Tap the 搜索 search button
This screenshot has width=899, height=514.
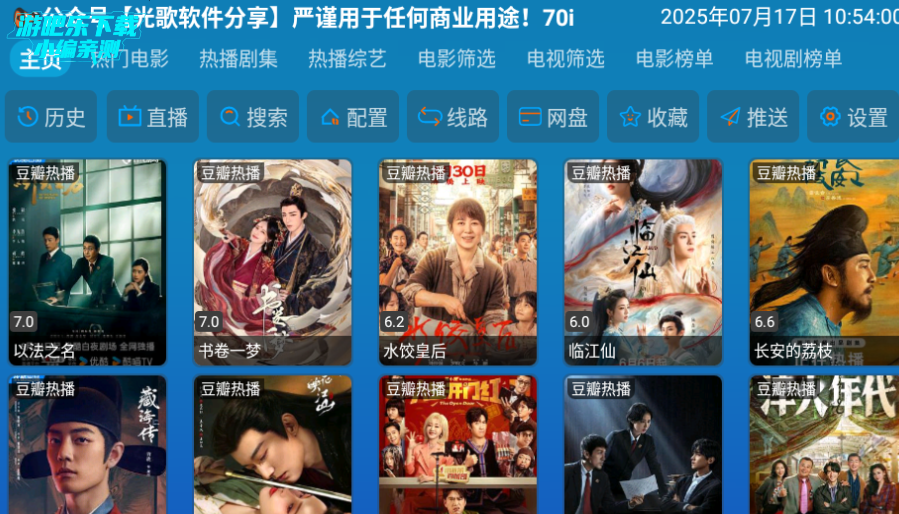(253, 117)
